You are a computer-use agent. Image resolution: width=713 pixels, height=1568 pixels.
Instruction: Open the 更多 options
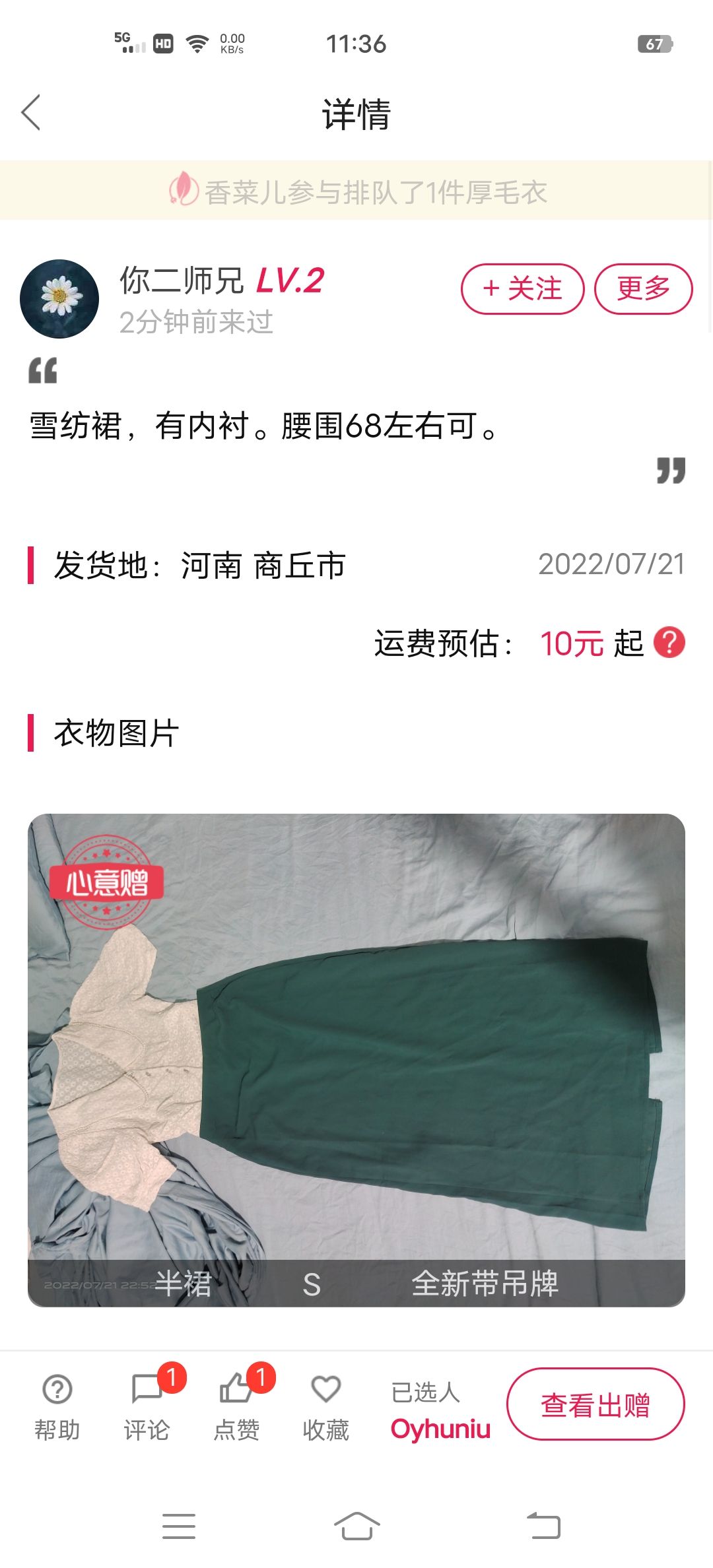[643, 289]
